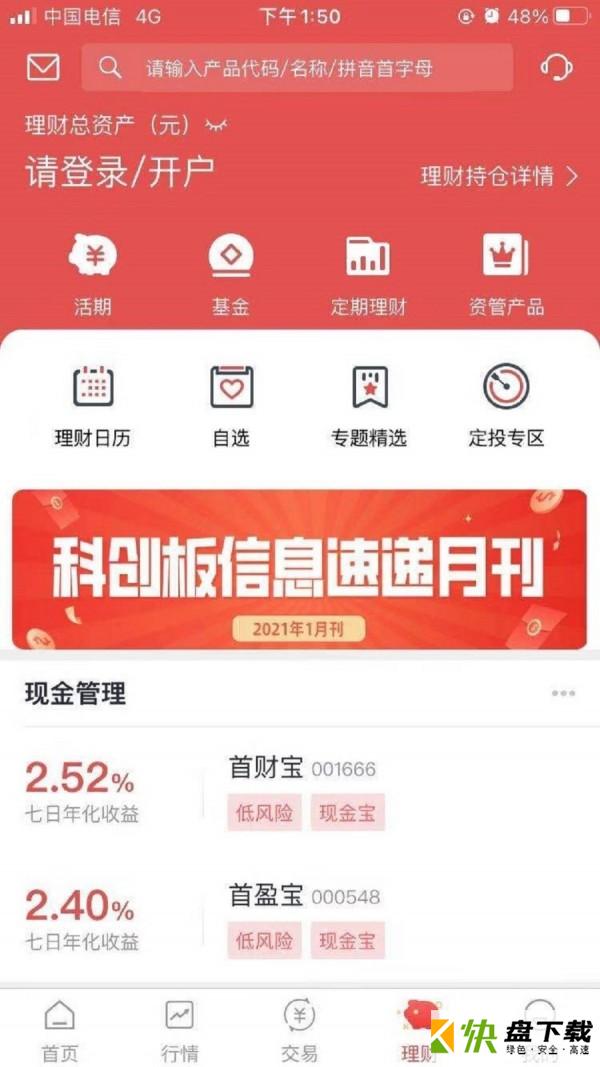Open the 首财宝 001666 product
This screenshot has height=1067, width=600.
pyautogui.click(x=300, y=790)
